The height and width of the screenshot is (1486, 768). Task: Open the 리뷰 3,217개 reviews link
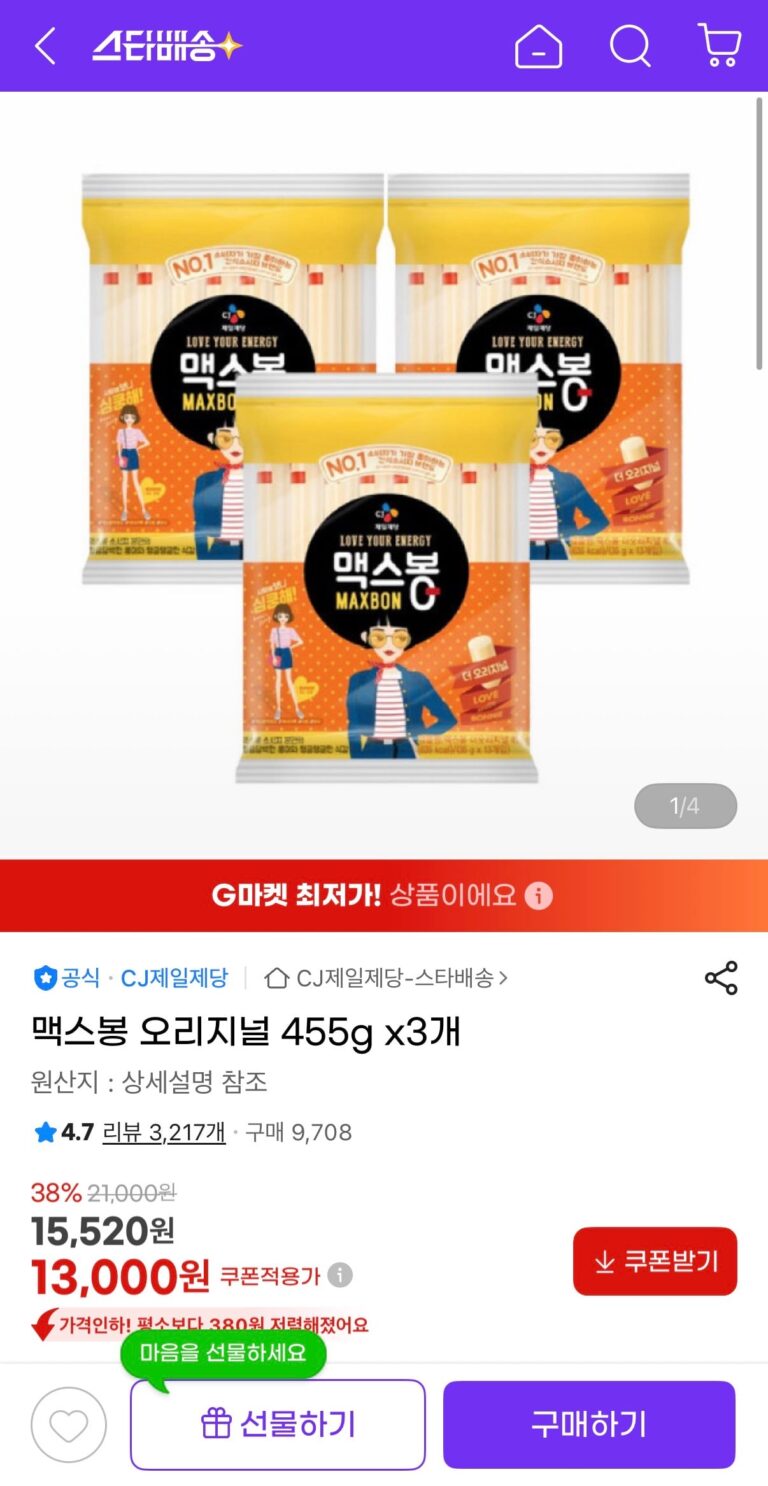(x=164, y=1132)
